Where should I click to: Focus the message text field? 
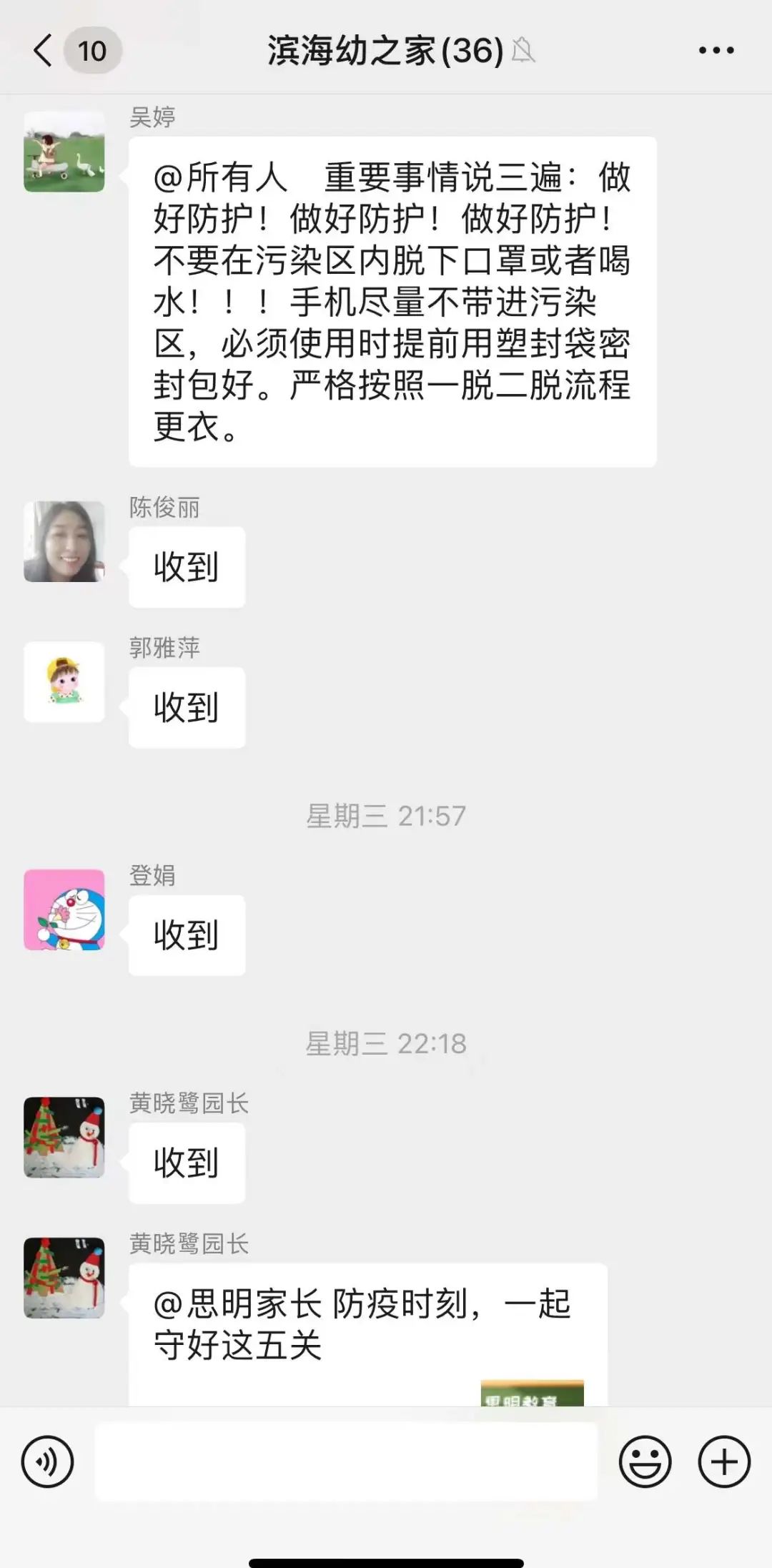[x=346, y=1461]
